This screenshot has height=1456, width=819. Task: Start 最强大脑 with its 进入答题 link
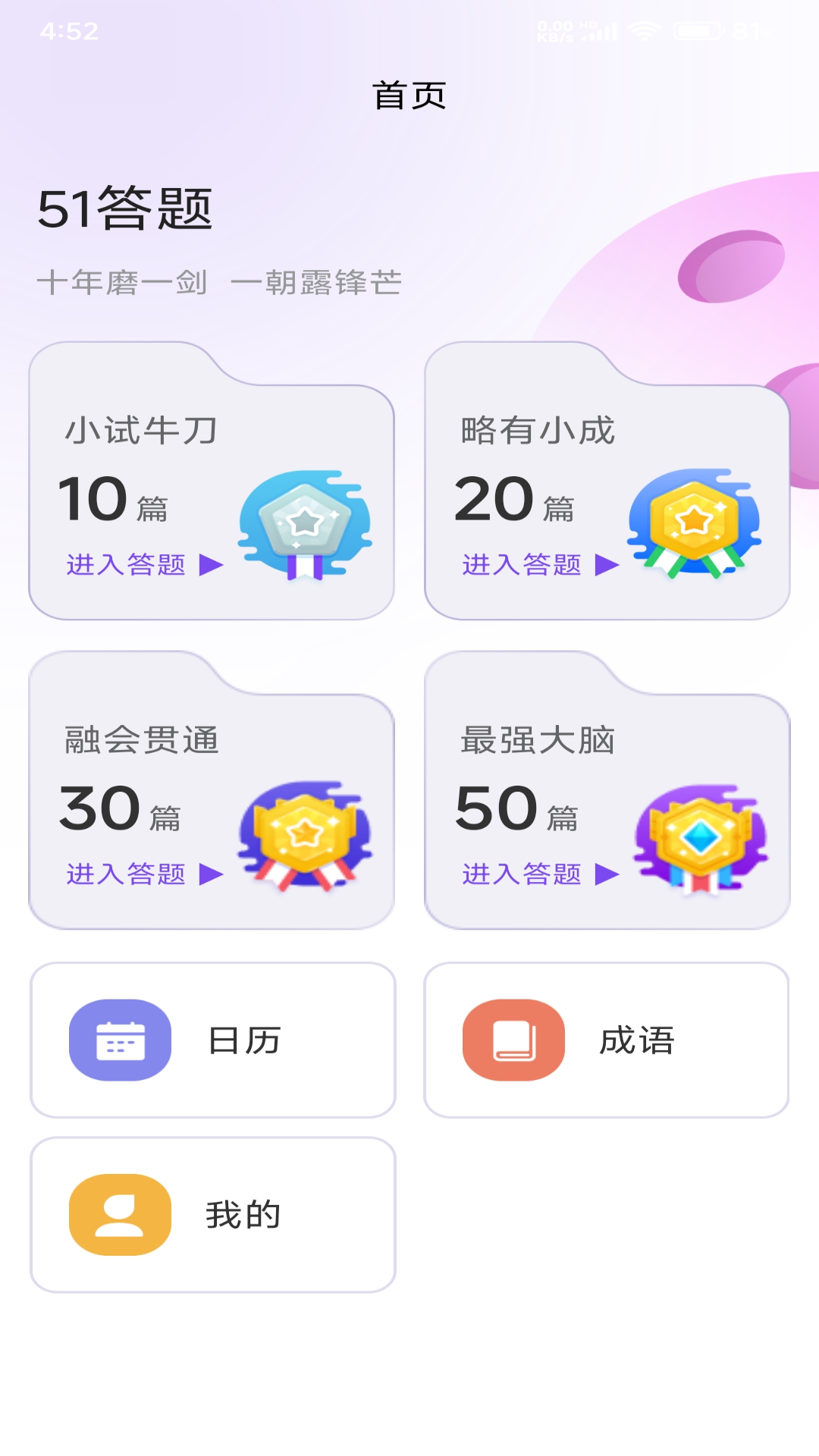click(522, 874)
